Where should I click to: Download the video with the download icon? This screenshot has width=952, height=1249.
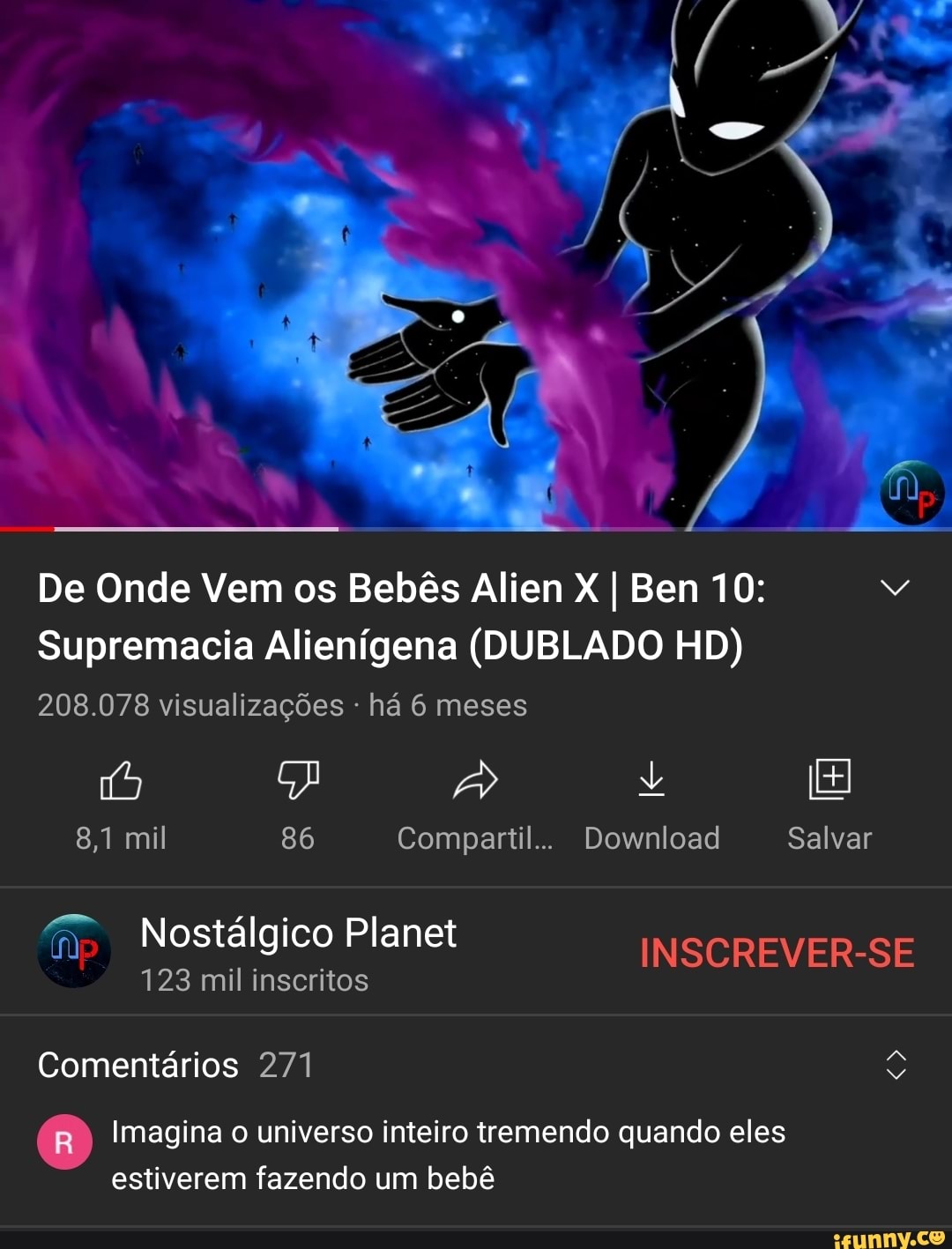pyautogui.click(x=652, y=780)
